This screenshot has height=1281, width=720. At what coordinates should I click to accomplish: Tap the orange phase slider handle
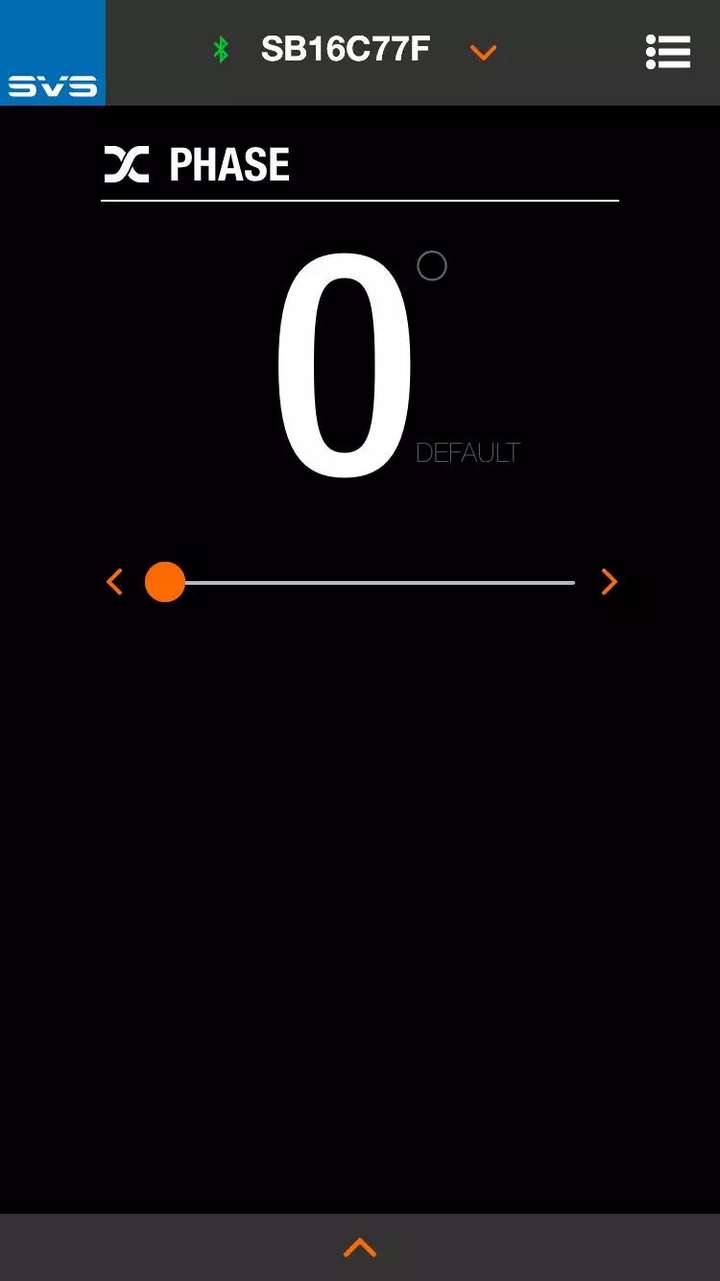point(165,582)
